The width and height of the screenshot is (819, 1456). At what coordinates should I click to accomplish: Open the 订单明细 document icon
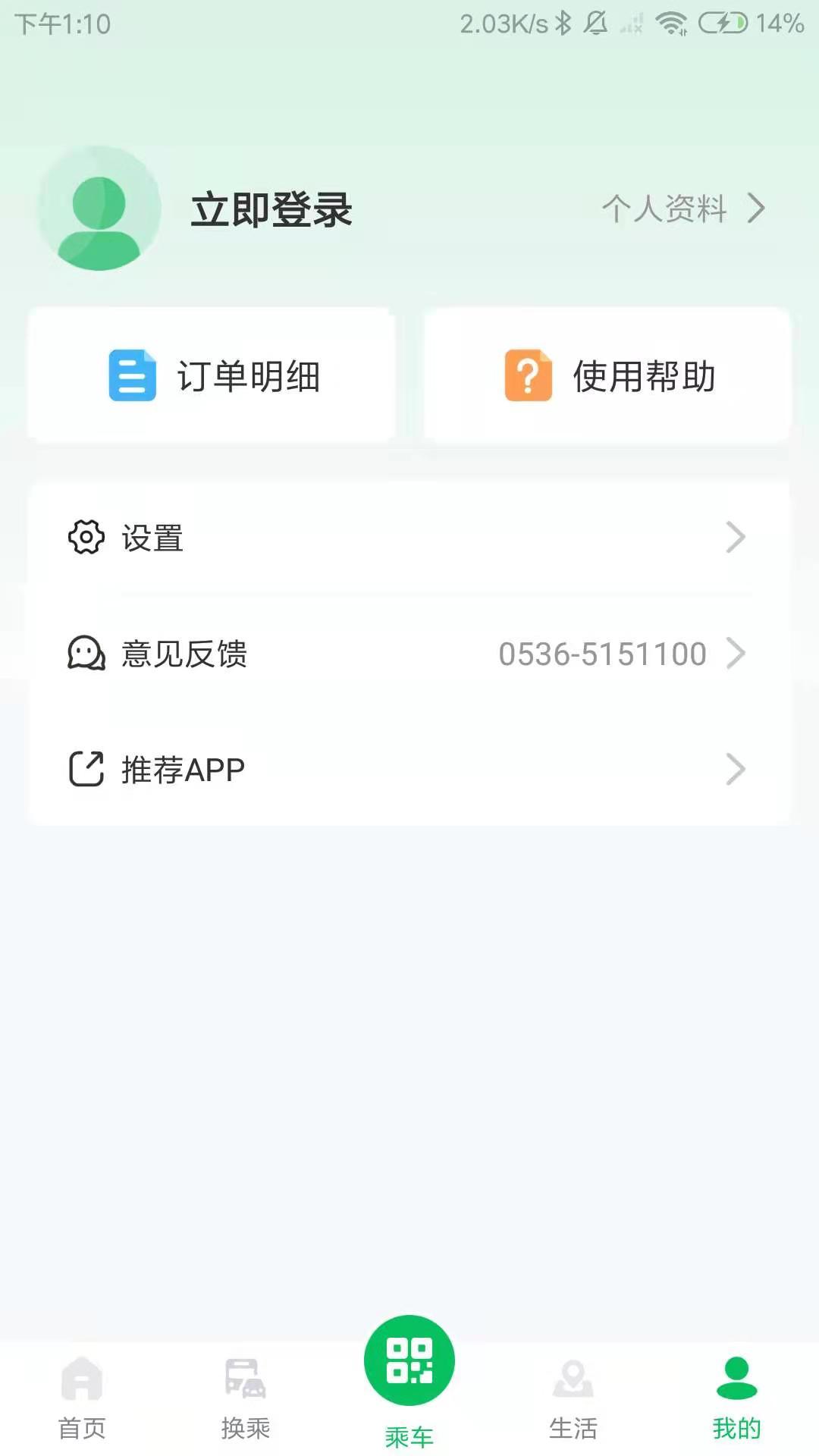coord(131,375)
